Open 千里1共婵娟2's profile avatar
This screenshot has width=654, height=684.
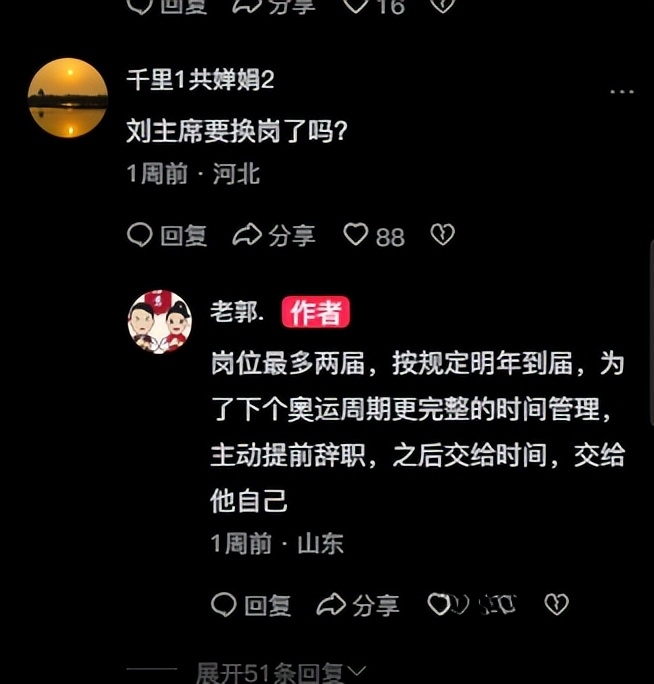pyautogui.click(x=68, y=98)
